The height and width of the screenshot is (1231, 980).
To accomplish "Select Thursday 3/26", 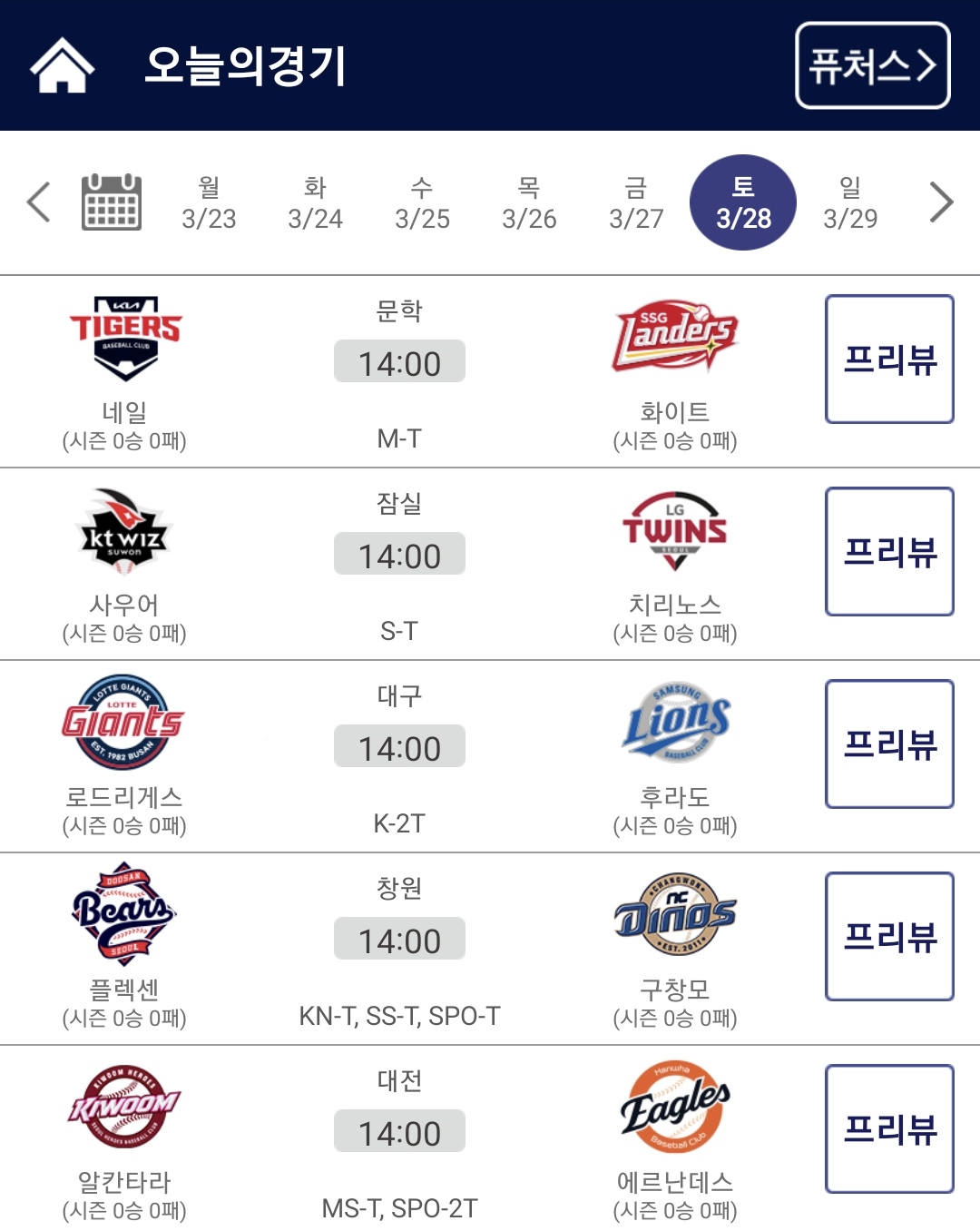I will pos(529,202).
